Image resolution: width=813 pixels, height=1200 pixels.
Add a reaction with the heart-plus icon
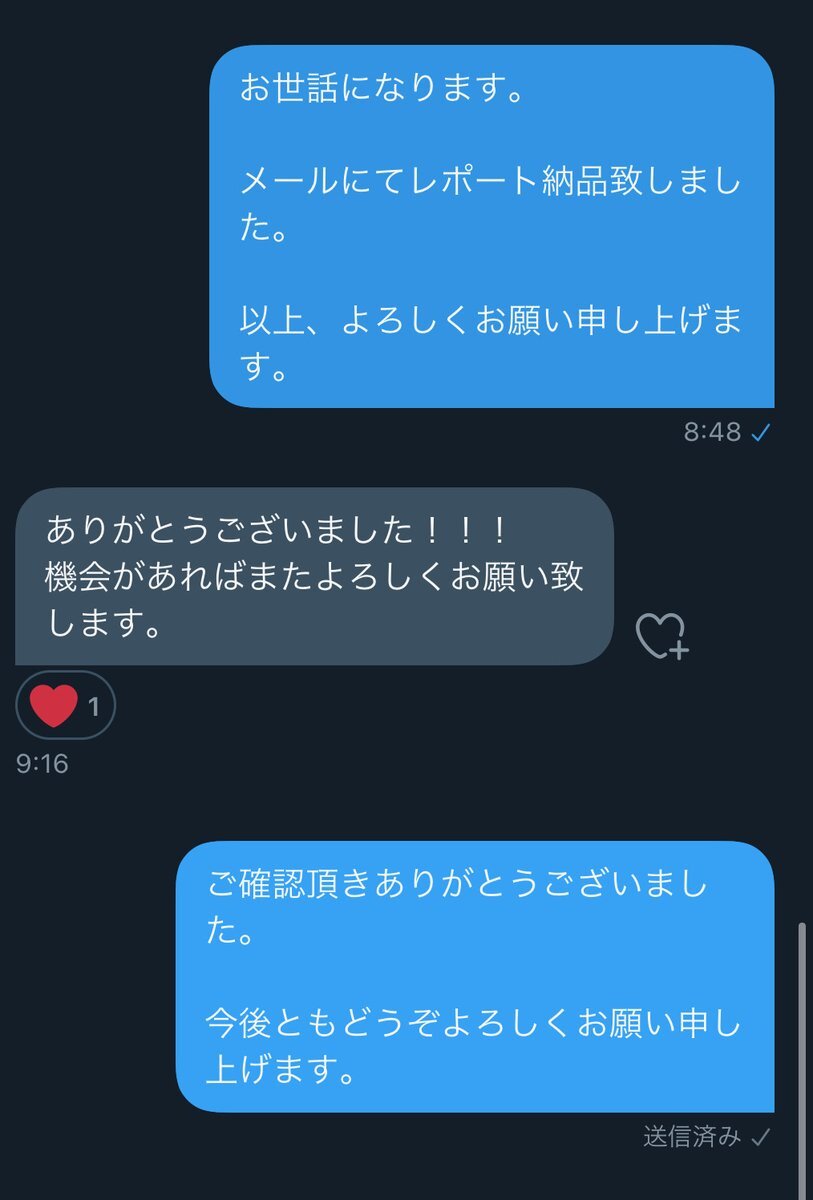pyautogui.click(x=661, y=635)
